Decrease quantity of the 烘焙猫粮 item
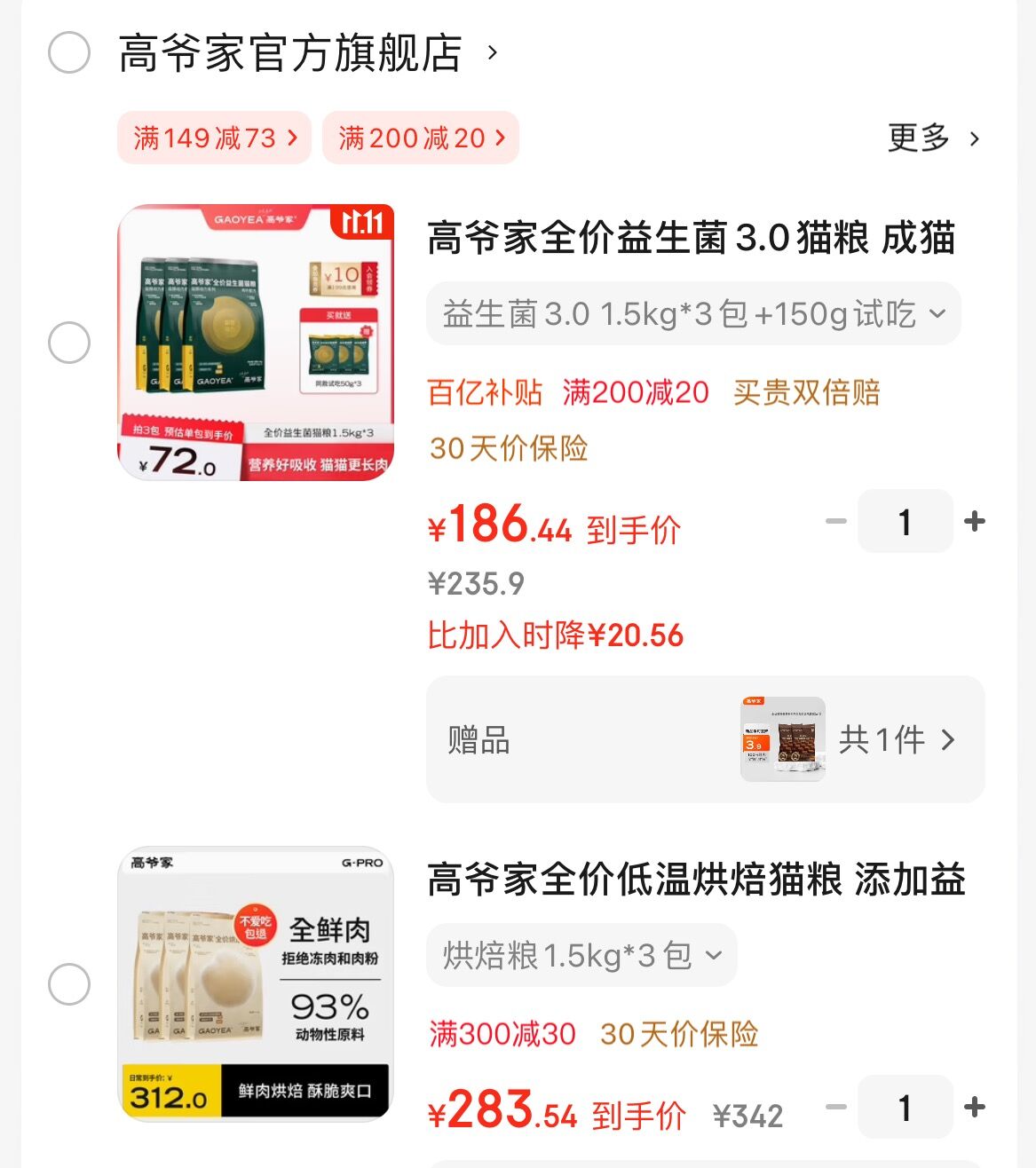 [x=835, y=1108]
